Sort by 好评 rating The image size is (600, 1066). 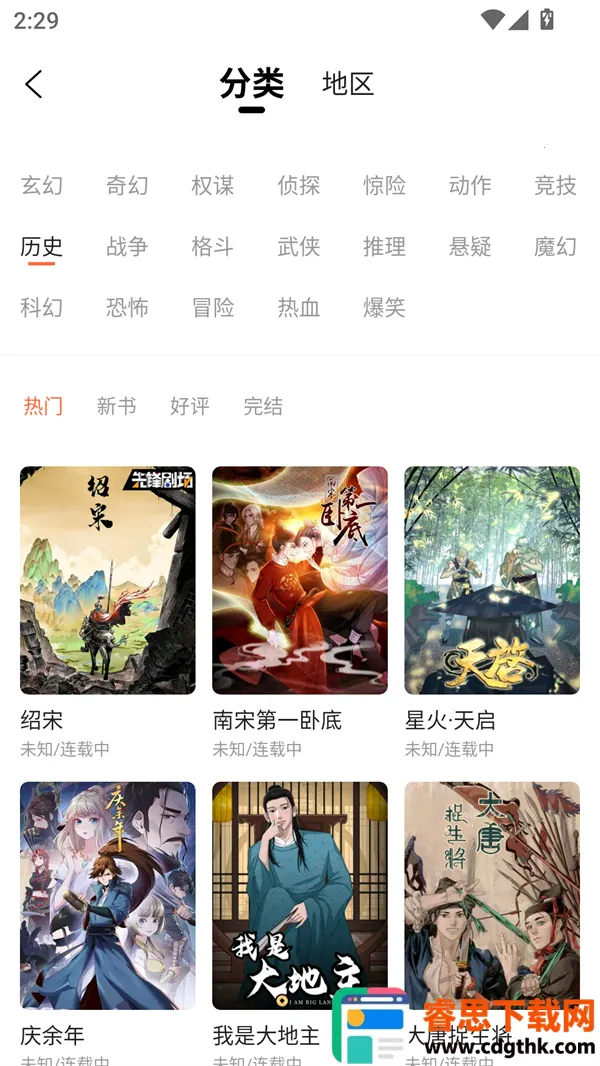(x=190, y=406)
